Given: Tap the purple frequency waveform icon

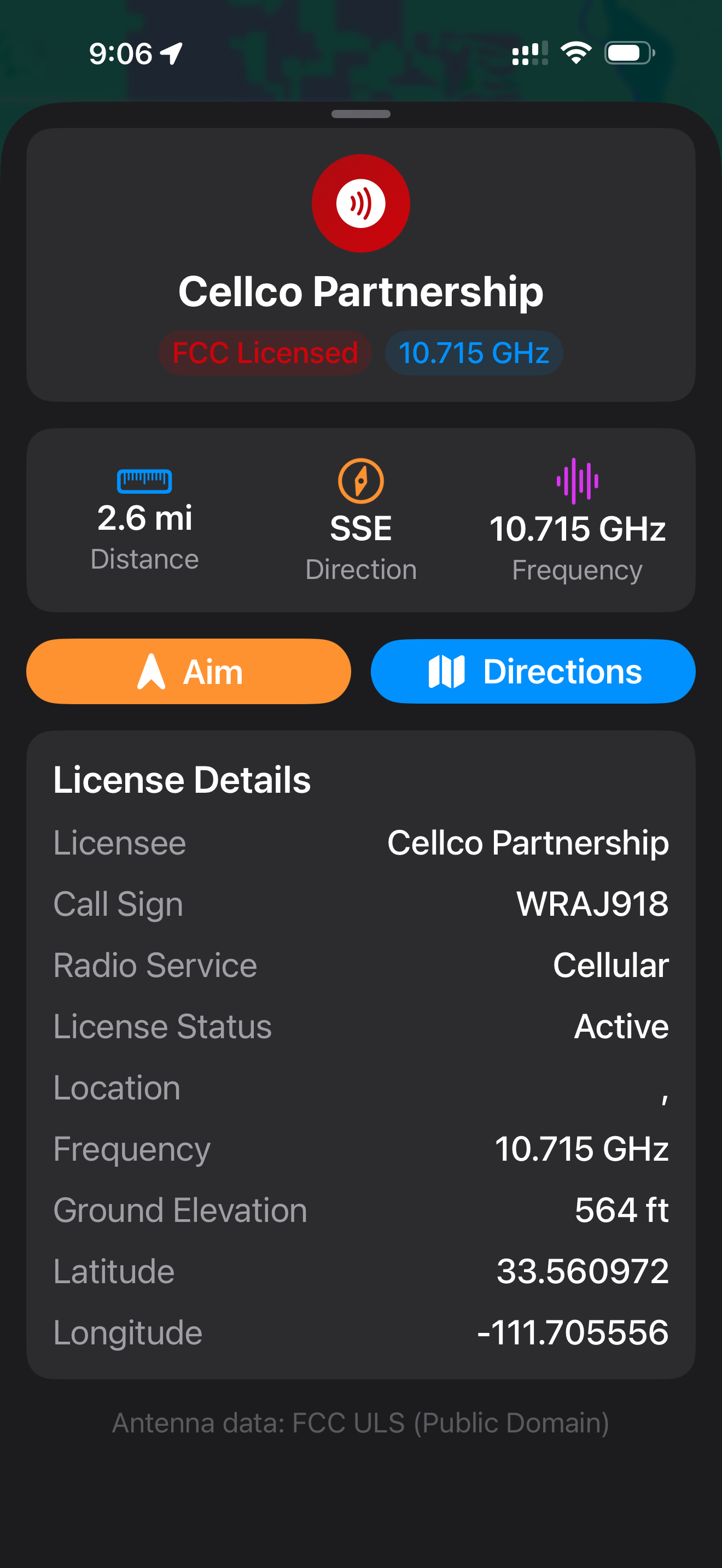Looking at the screenshot, I should coord(578,481).
